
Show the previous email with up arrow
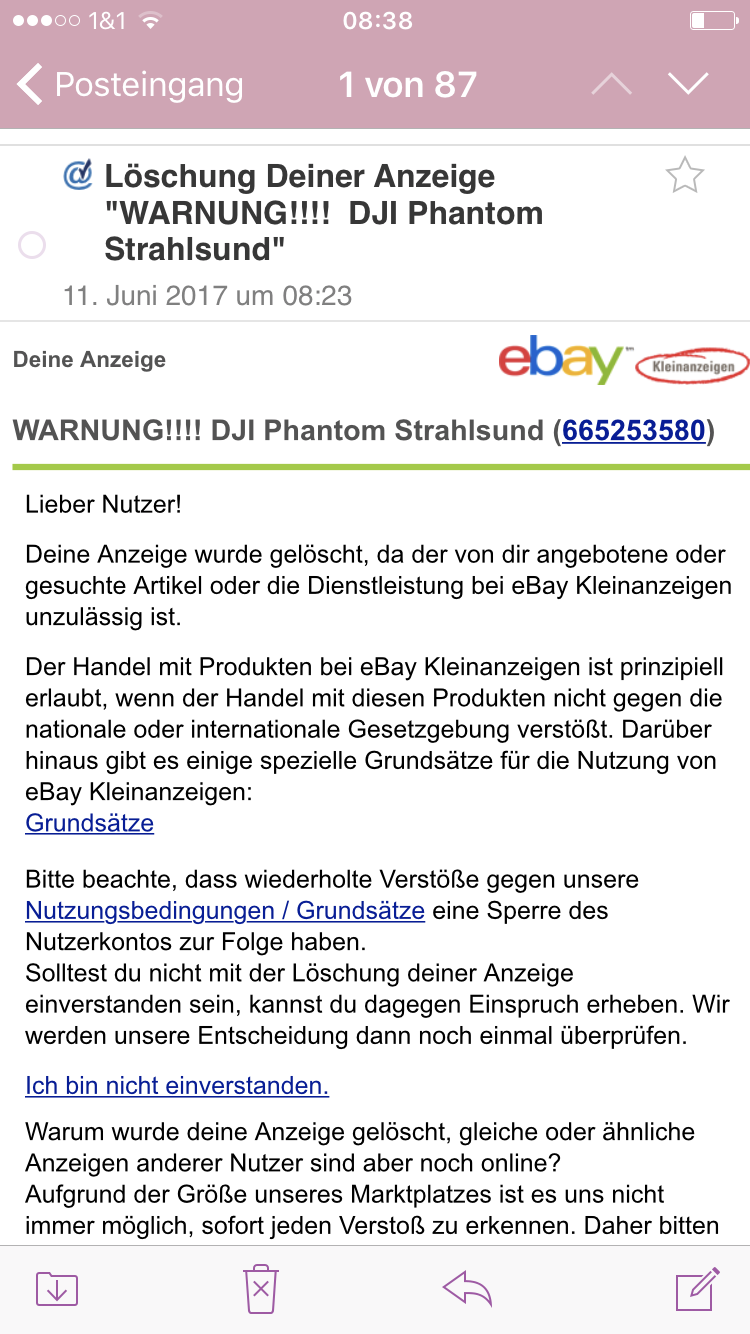tap(612, 85)
